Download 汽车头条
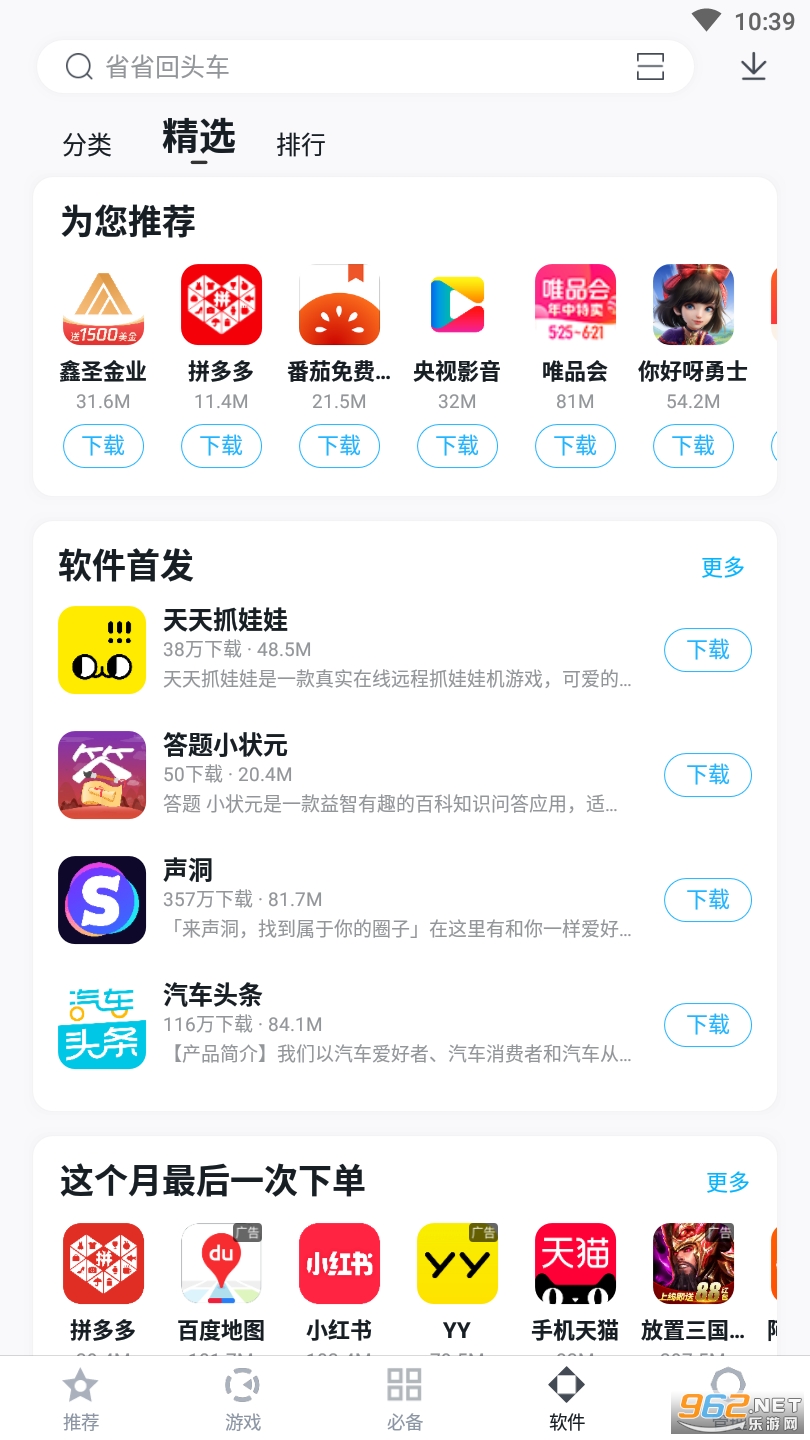 [x=707, y=1025]
